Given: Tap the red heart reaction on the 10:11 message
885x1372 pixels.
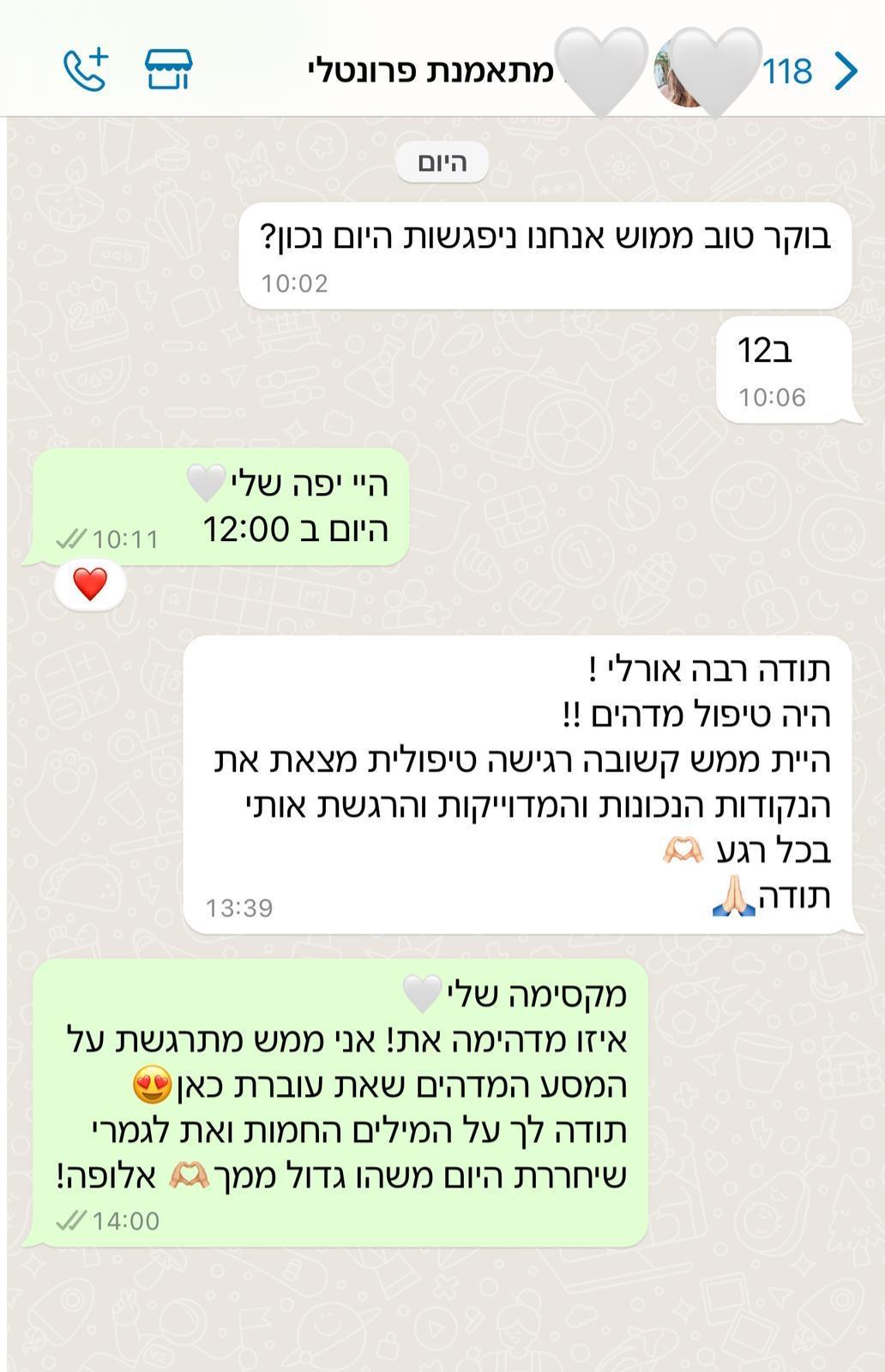Looking at the screenshot, I should [x=90, y=585].
